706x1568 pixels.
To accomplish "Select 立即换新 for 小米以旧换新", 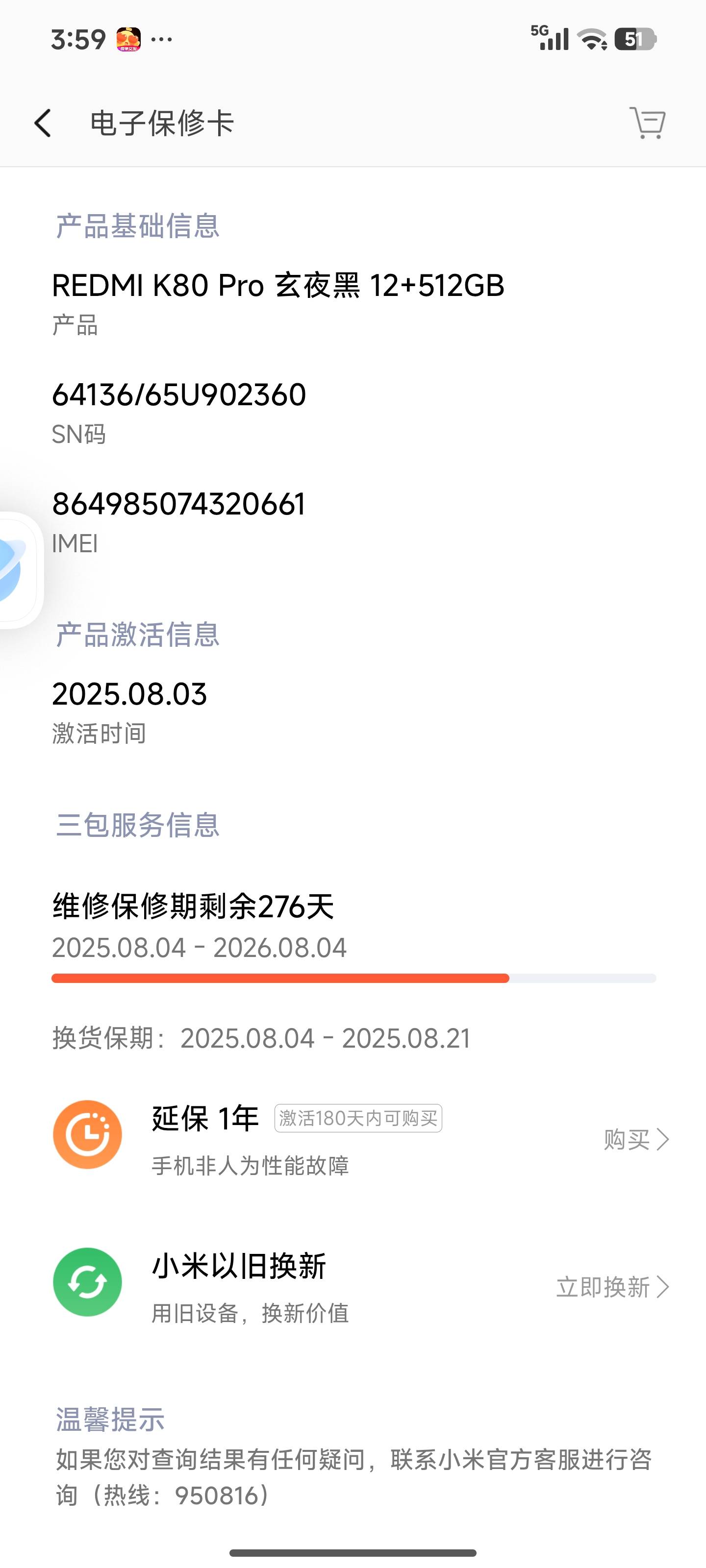I will pos(611,1287).
